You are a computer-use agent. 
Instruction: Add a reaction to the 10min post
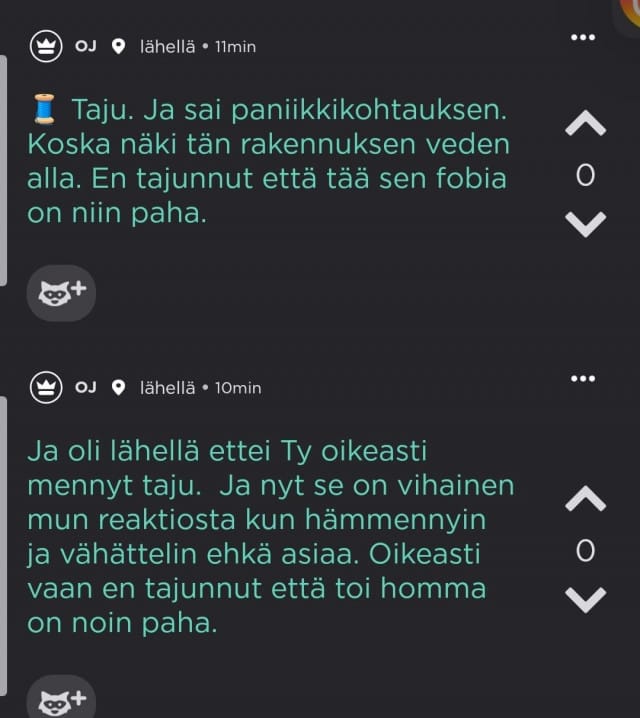point(62,698)
